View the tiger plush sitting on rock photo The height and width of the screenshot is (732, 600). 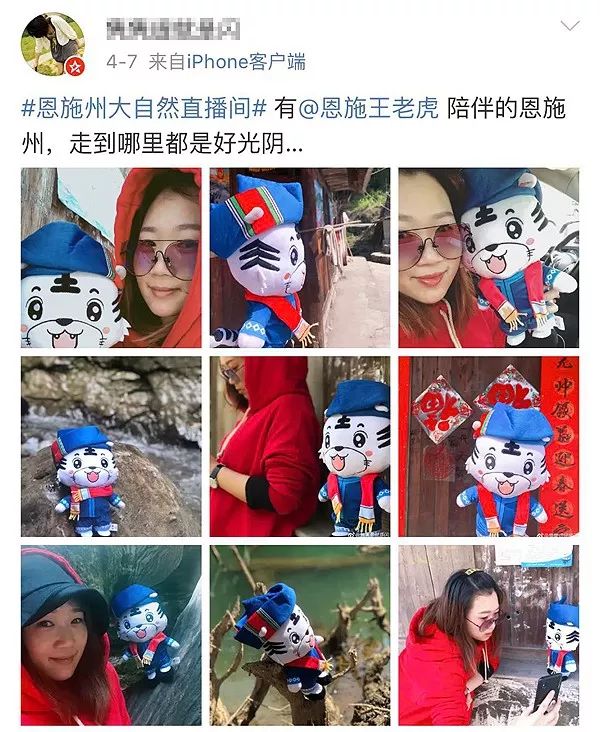[110, 446]
